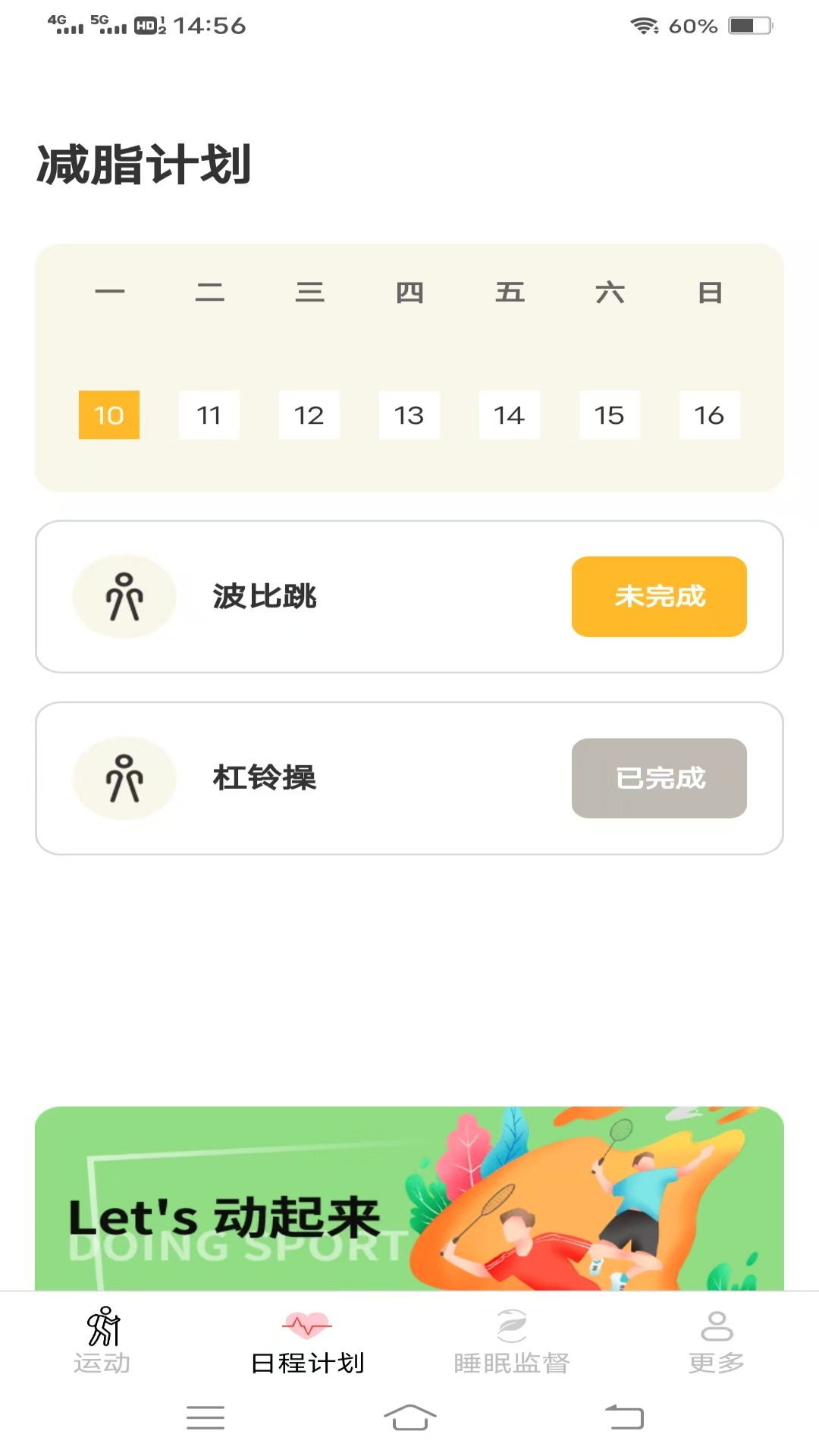Click the 杠铃操 exercise figure icon
This screenshot has height=1456, width=819.
pyautogui.click(x=124, y=779)
